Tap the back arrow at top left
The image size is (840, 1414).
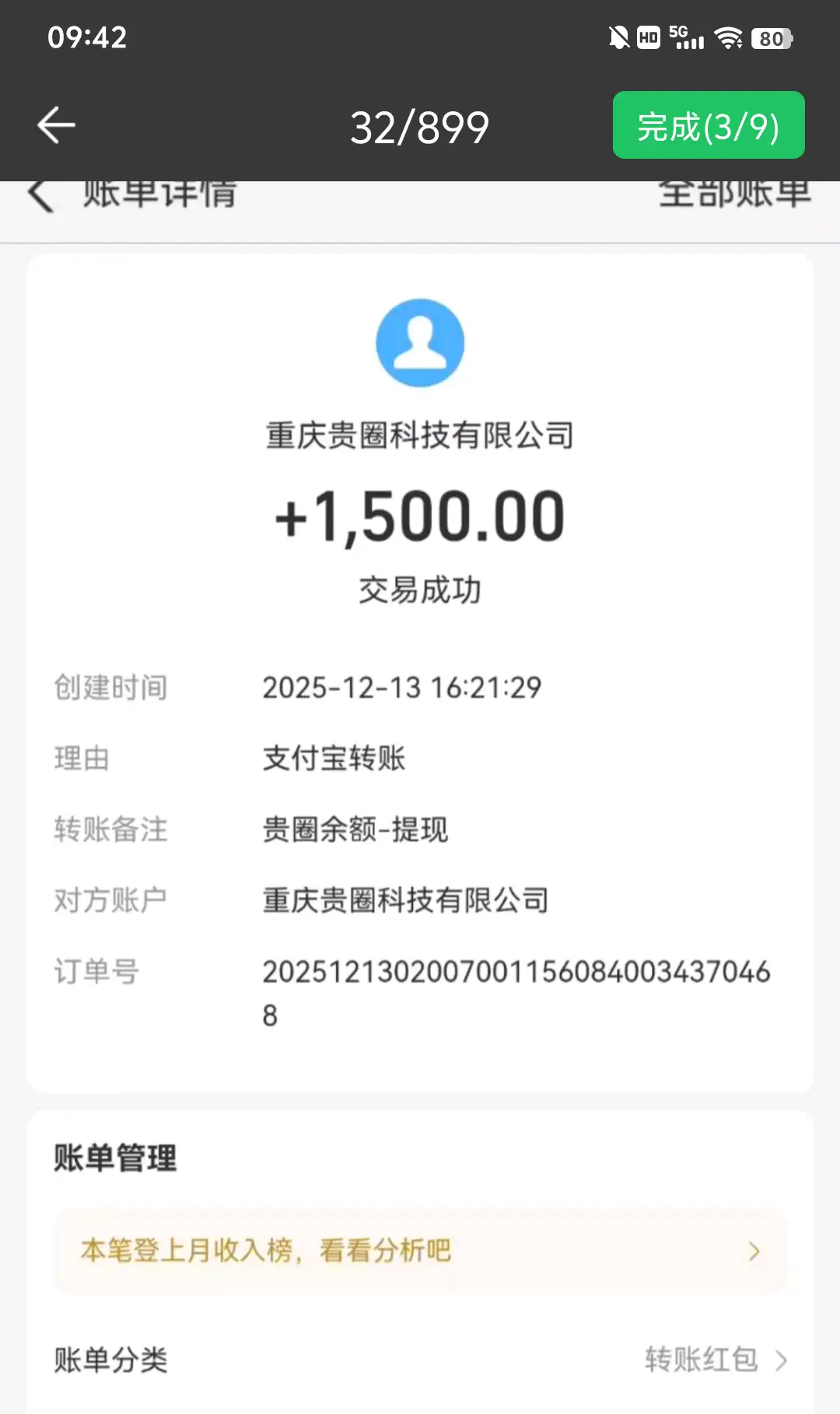(x=54, y=125)
